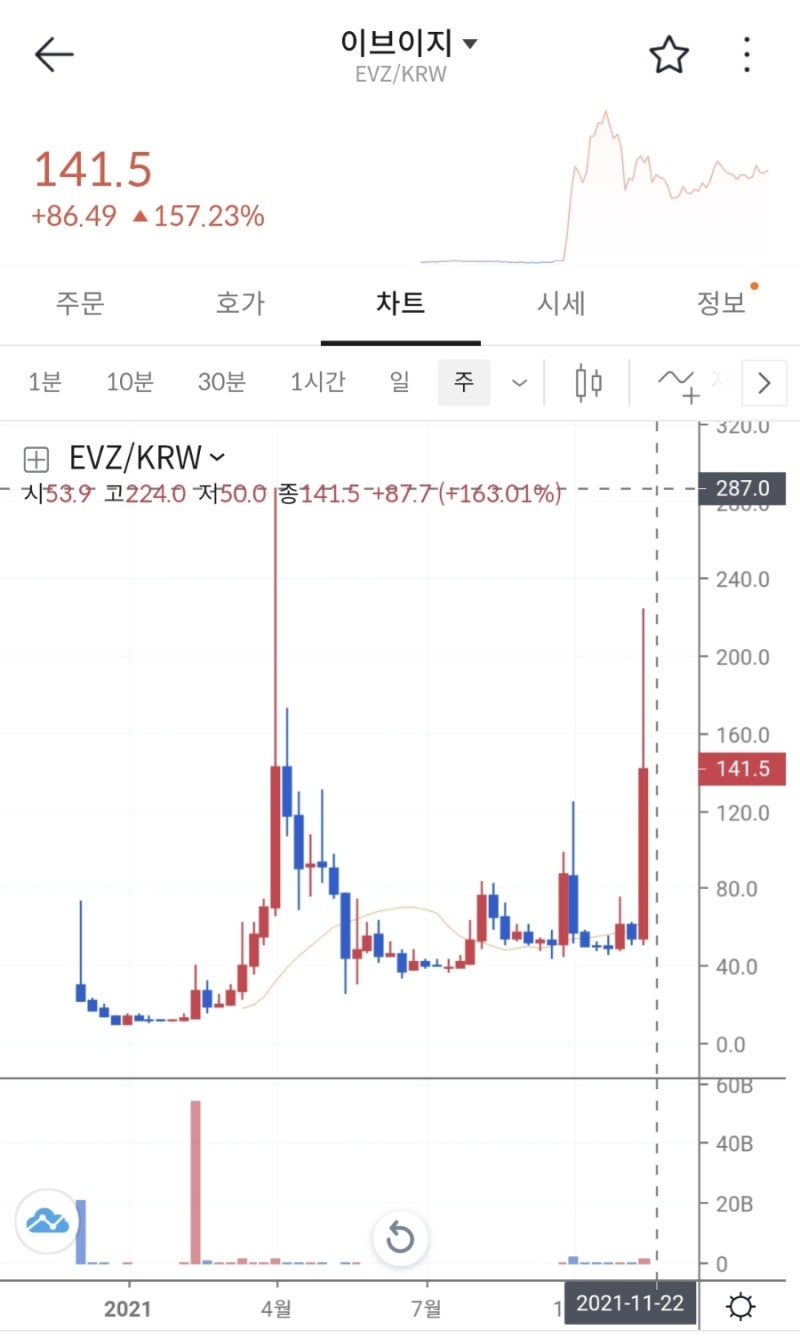Switch to the 시세 tab
This screenshot has width=800, height=1338.
[x=560, y=303]
